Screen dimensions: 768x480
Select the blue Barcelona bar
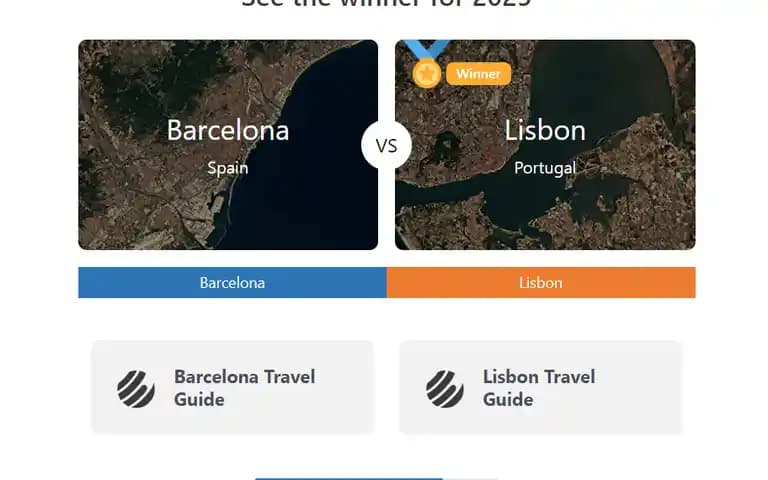click(232, 283)
